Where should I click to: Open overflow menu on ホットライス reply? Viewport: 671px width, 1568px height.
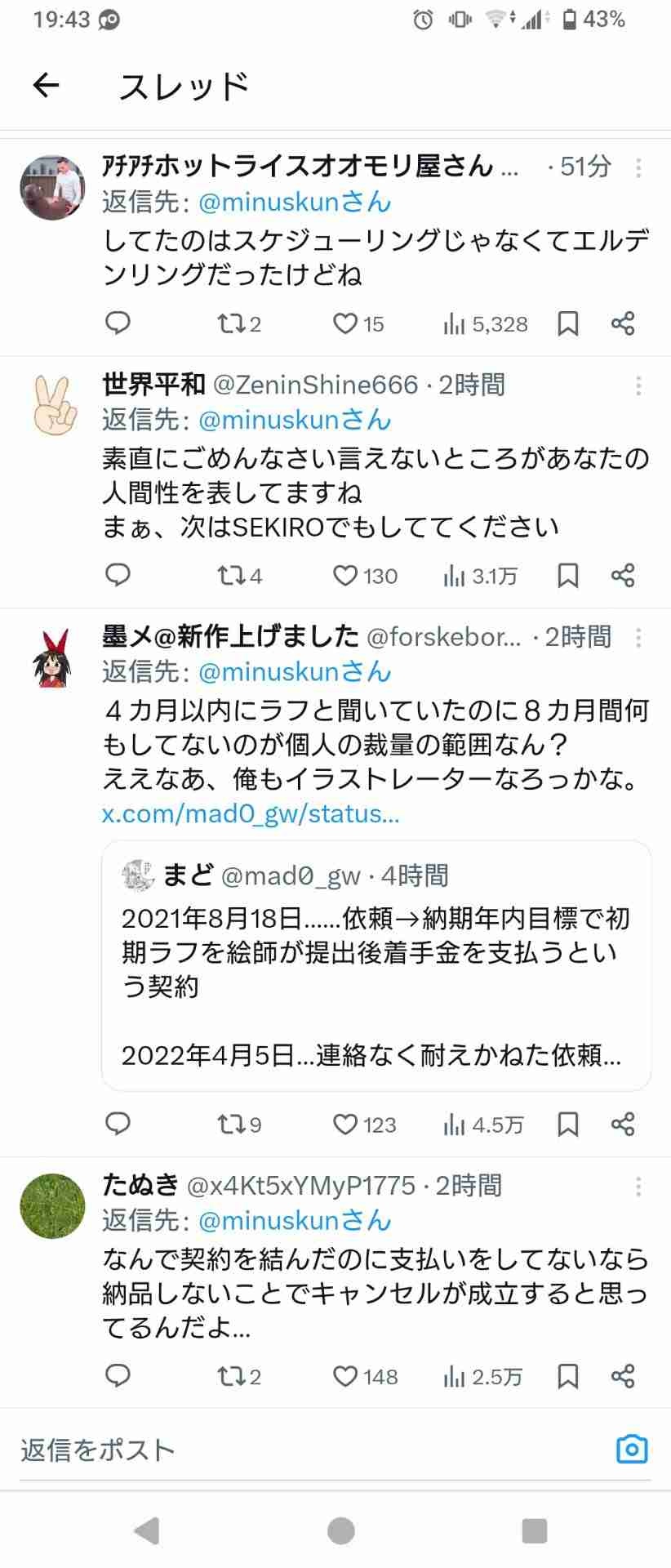638,167
